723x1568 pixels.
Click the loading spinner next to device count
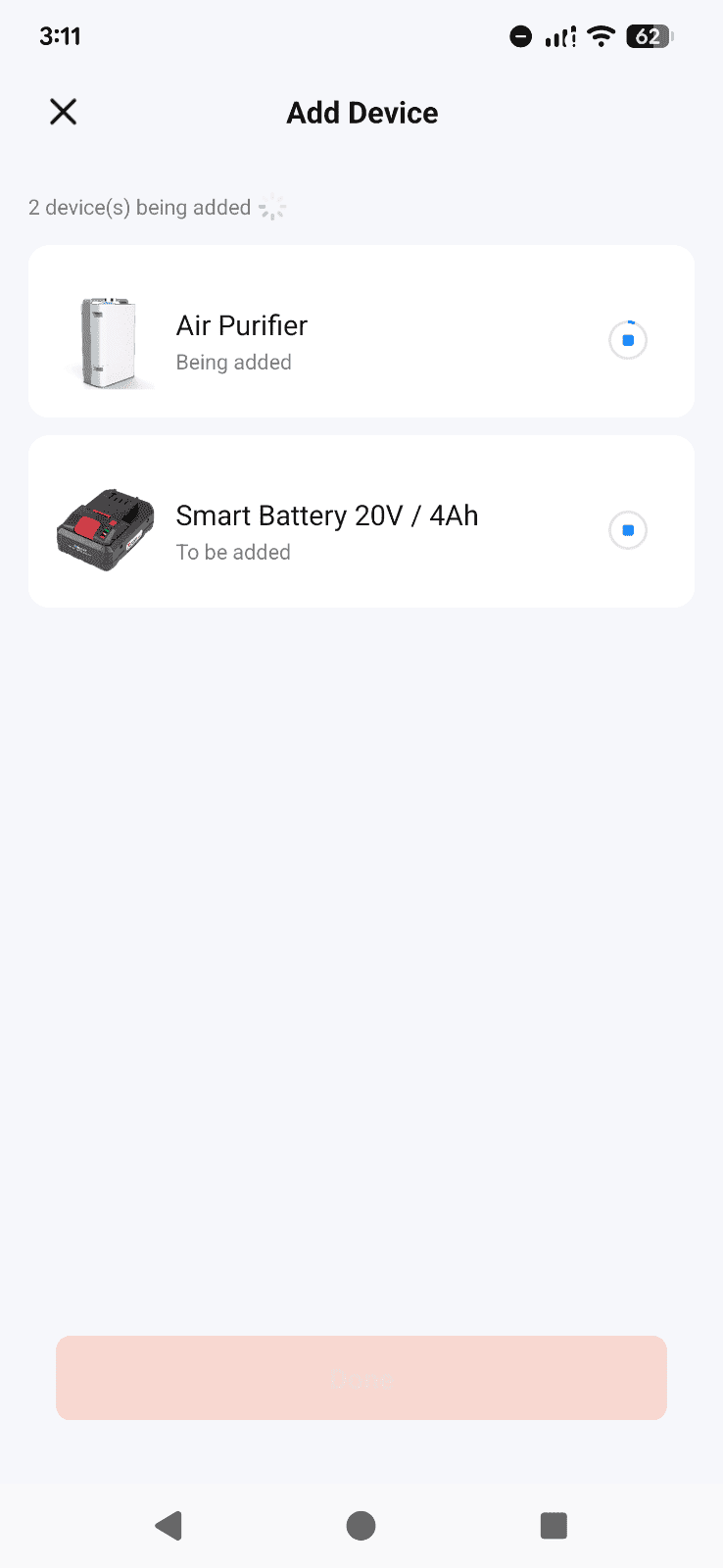(271, 207)
